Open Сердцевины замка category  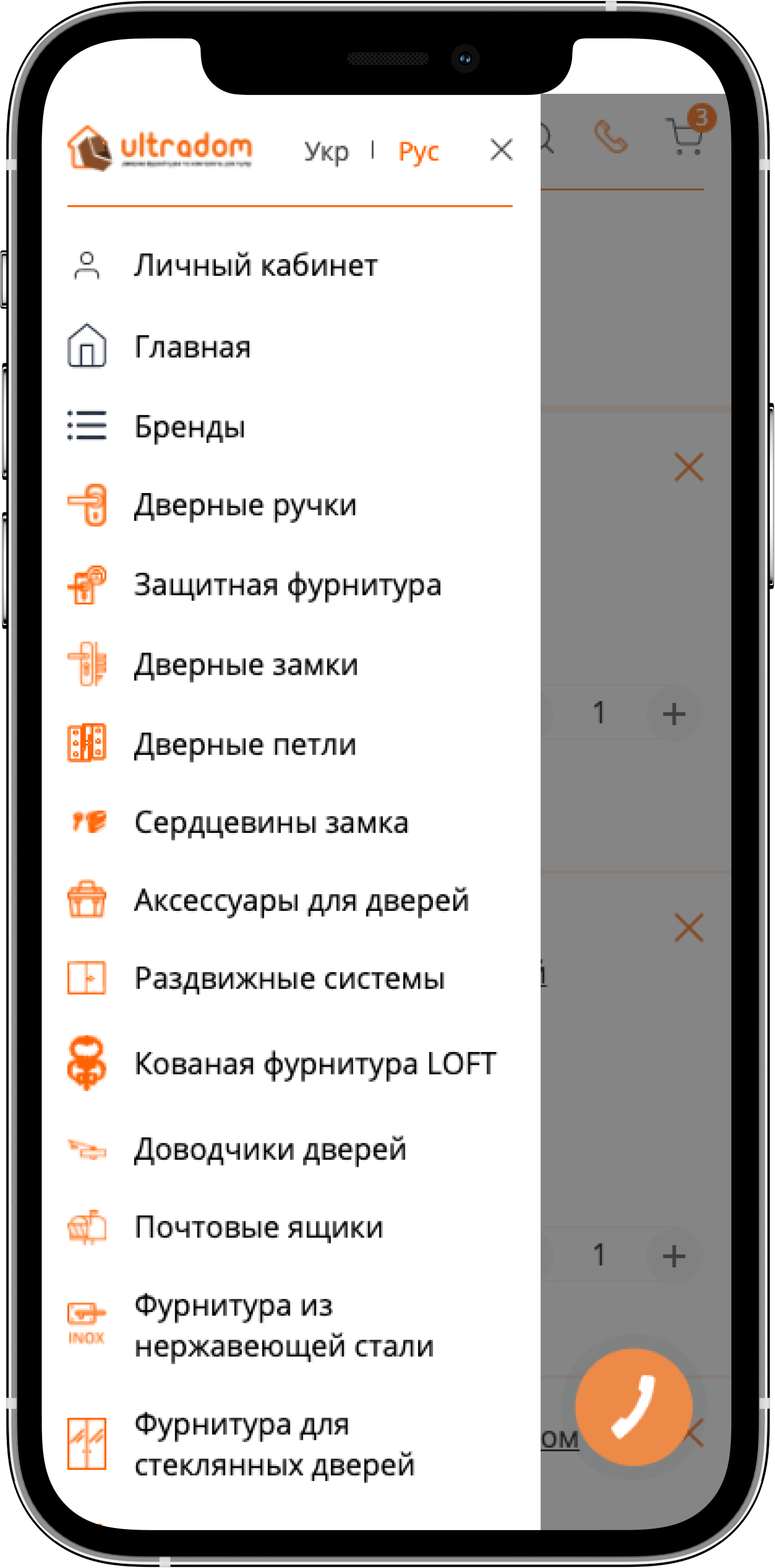coord(271,822)
